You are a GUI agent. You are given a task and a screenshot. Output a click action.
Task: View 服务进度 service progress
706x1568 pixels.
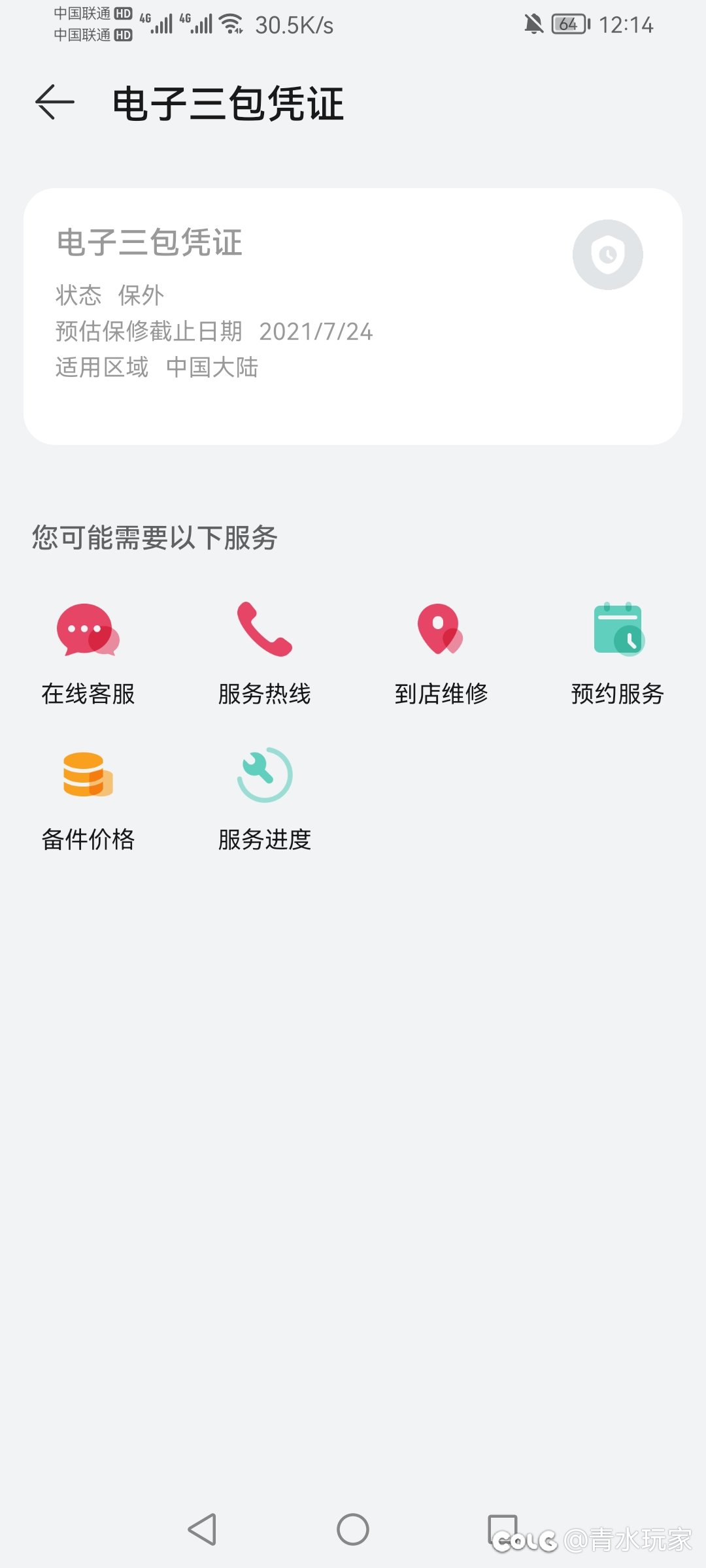pyautogui.click(x=265, y=800)
